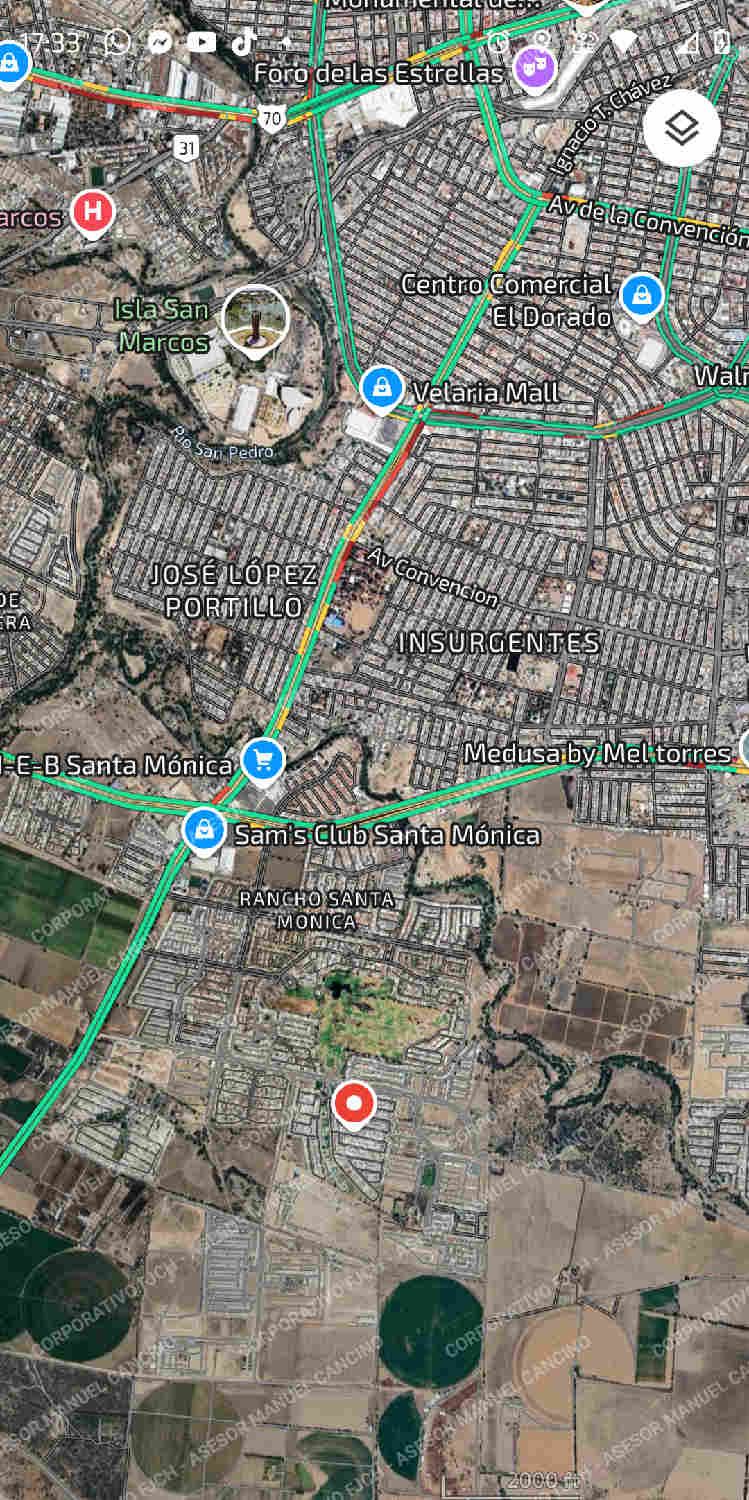Select the red dropped location pin
The height and width of the screenshot is (1500, 749).
tap(353, 1105)
